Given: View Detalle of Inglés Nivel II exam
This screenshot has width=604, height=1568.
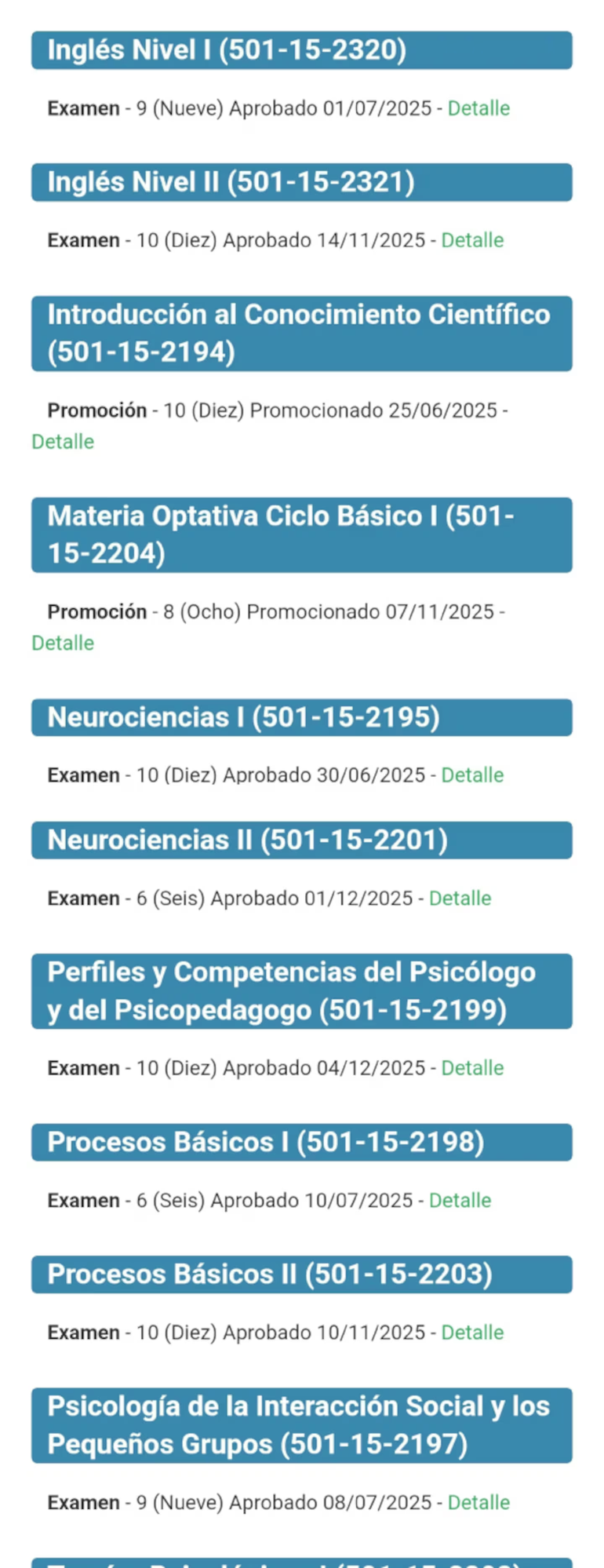Looking at the screenshot, I should [472, 240].
